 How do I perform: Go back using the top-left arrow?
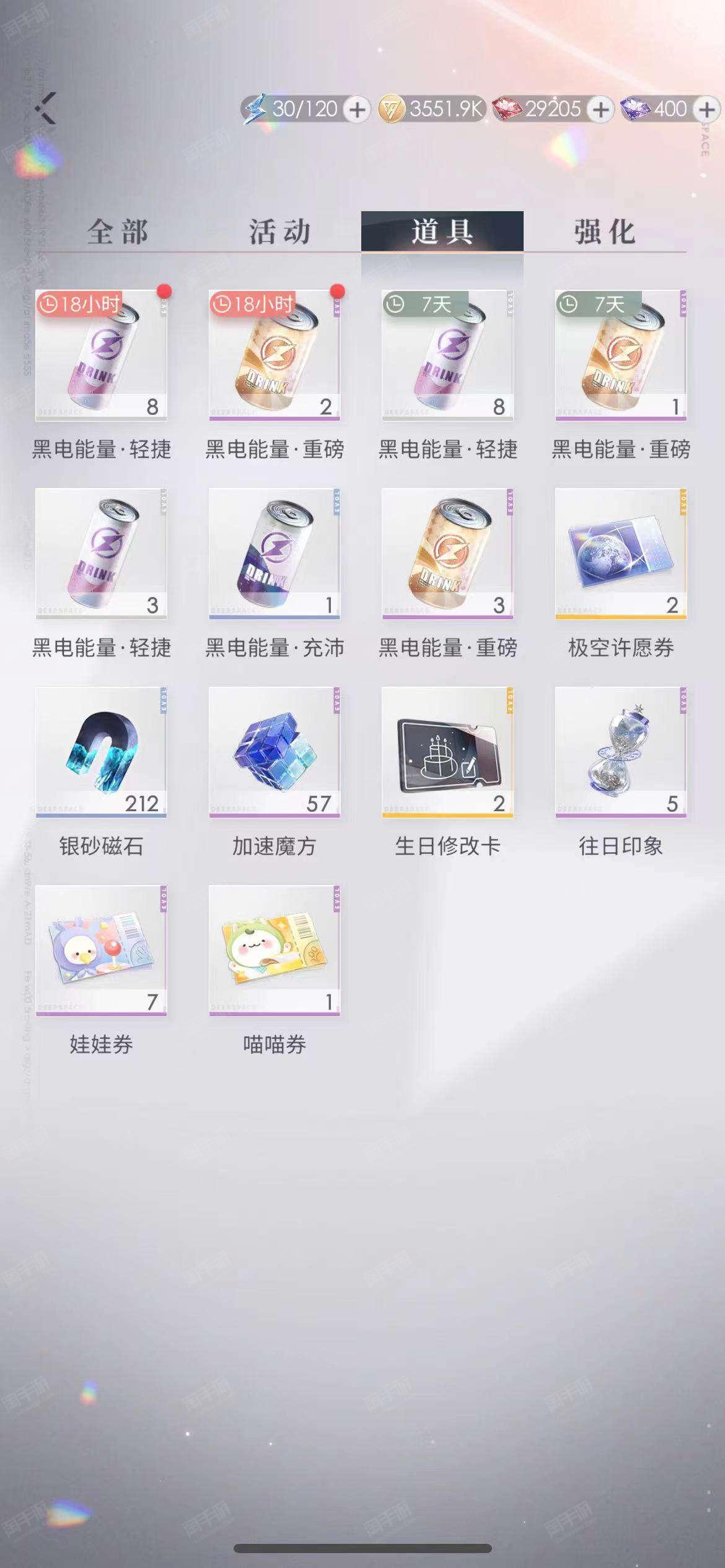[46, 108]
